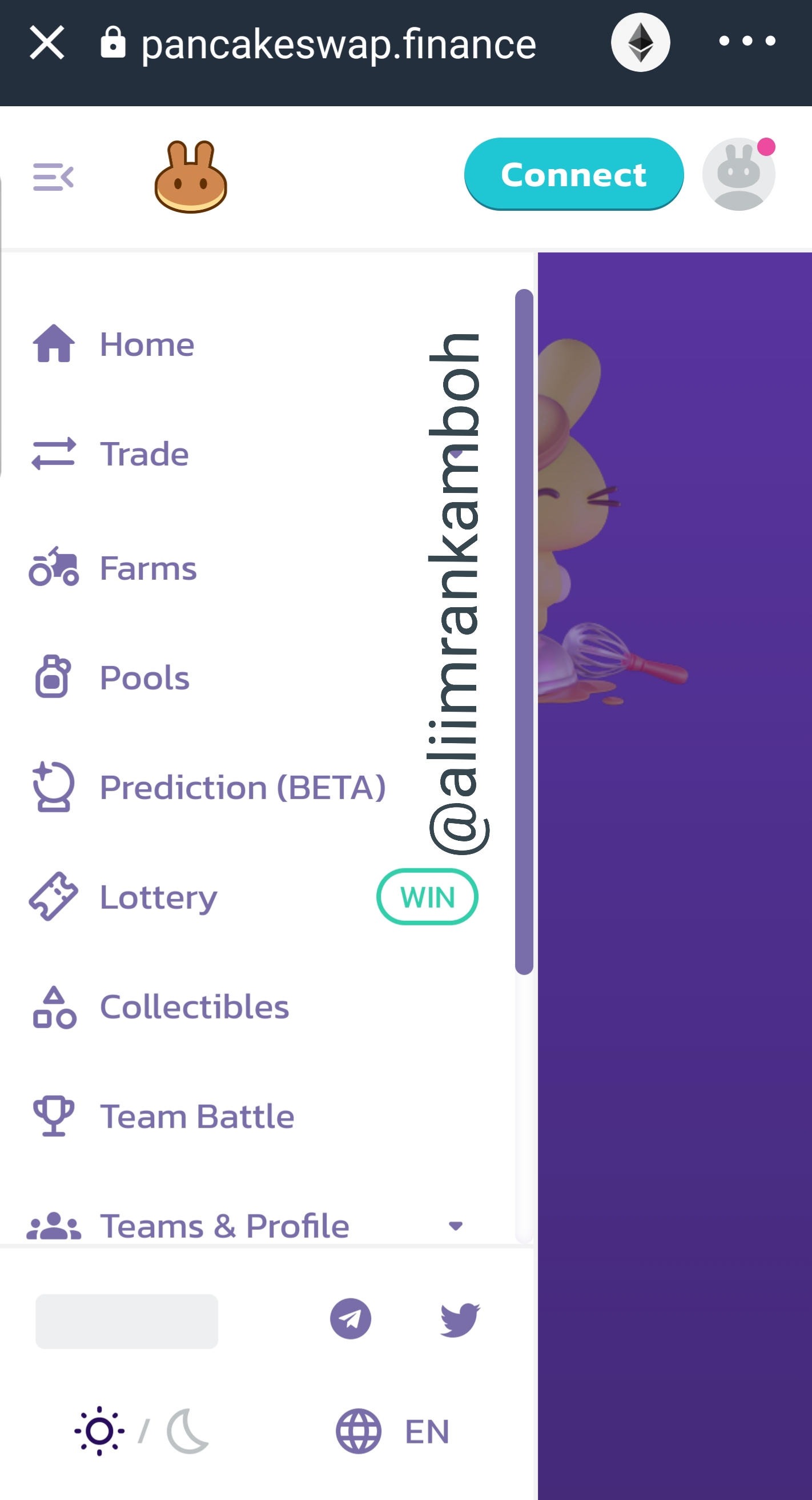Open Prediction (BETA)
812x1500 pixels.
point(242,787)
